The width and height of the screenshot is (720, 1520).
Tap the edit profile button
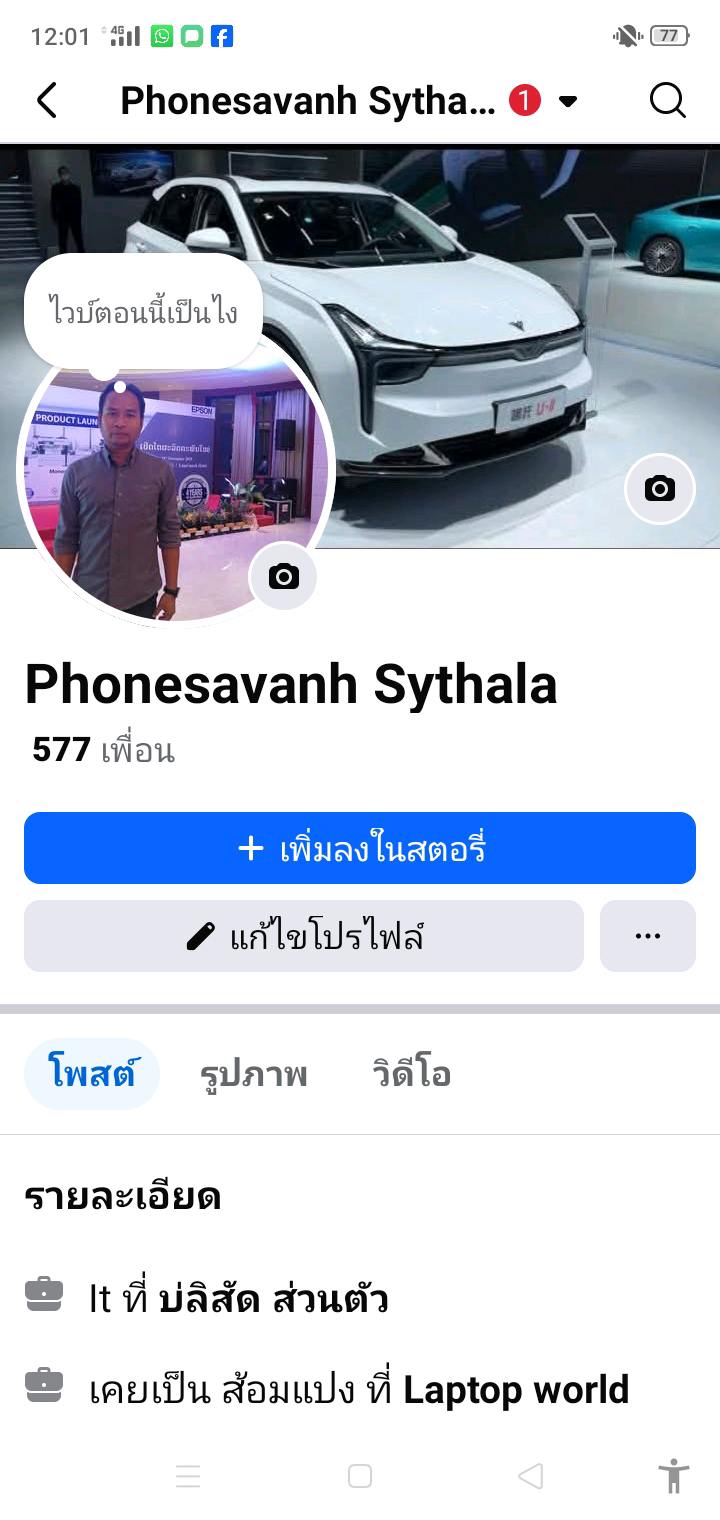pos(303,936)
